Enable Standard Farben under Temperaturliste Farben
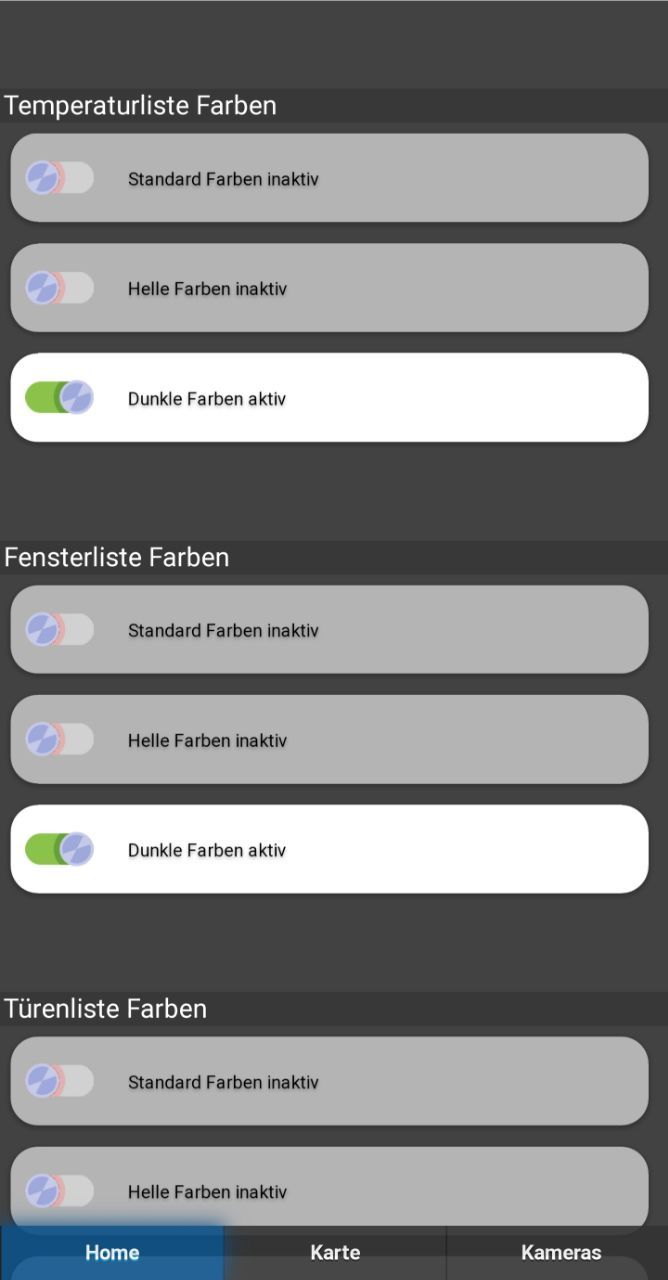Screen dimensions: 668x1280 [59, 178]
